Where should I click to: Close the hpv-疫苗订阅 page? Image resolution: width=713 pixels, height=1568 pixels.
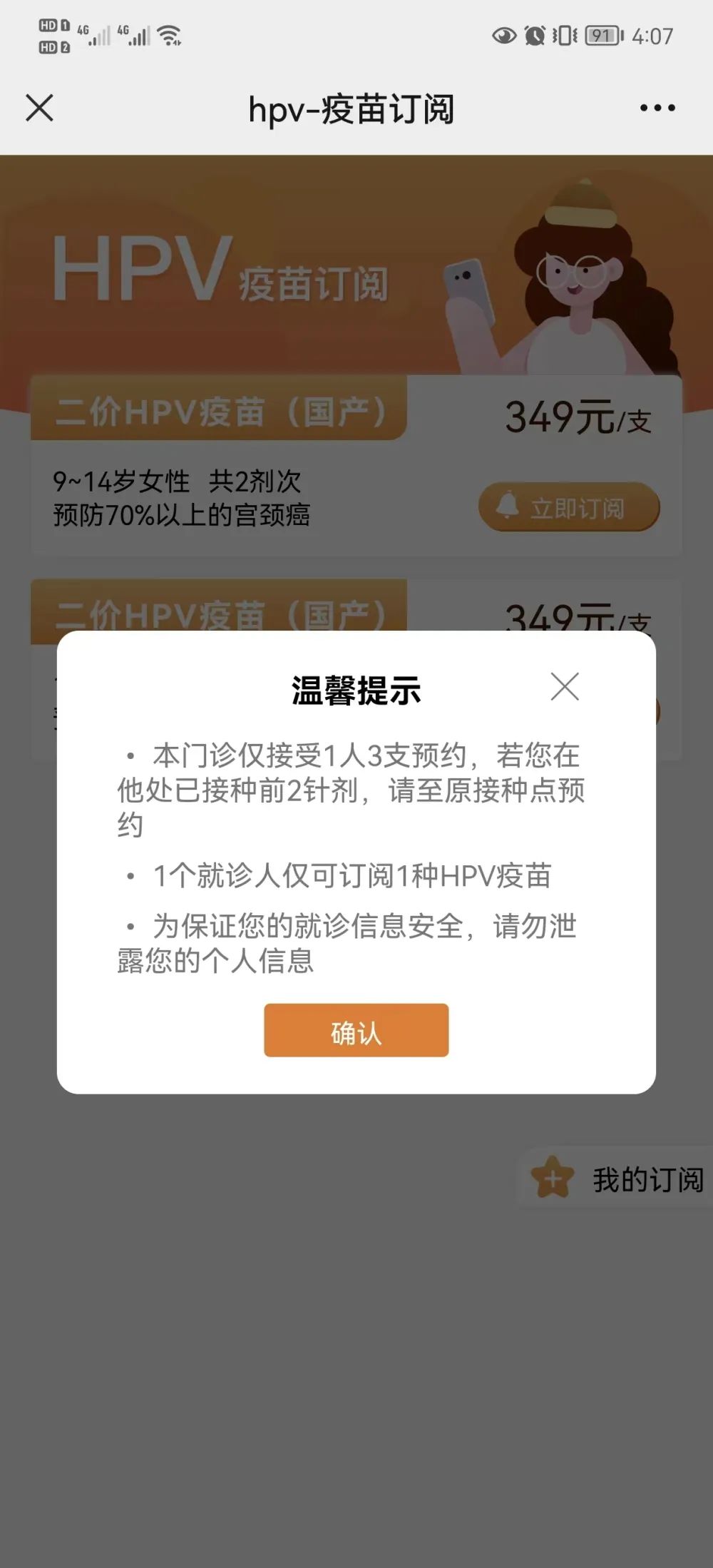point(39,108)
